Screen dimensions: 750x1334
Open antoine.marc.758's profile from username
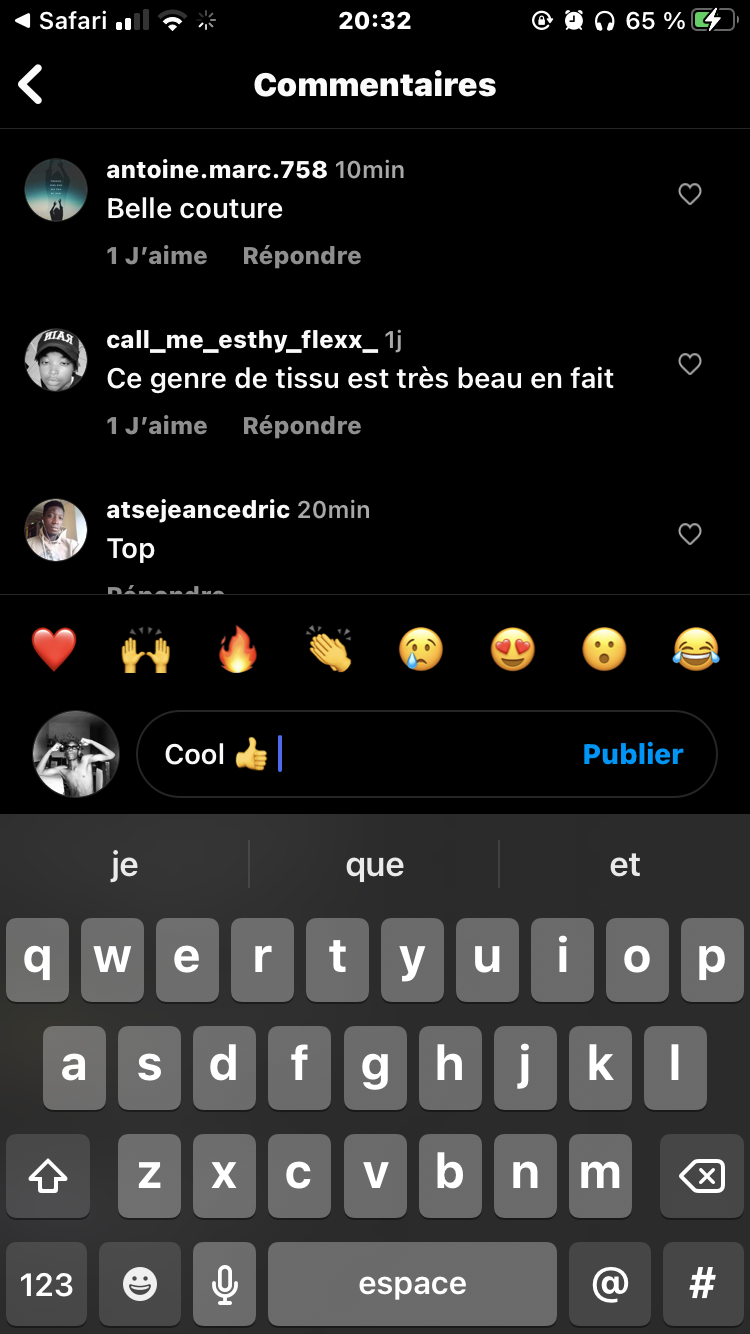pyautogui.click(x=217, y=170)
